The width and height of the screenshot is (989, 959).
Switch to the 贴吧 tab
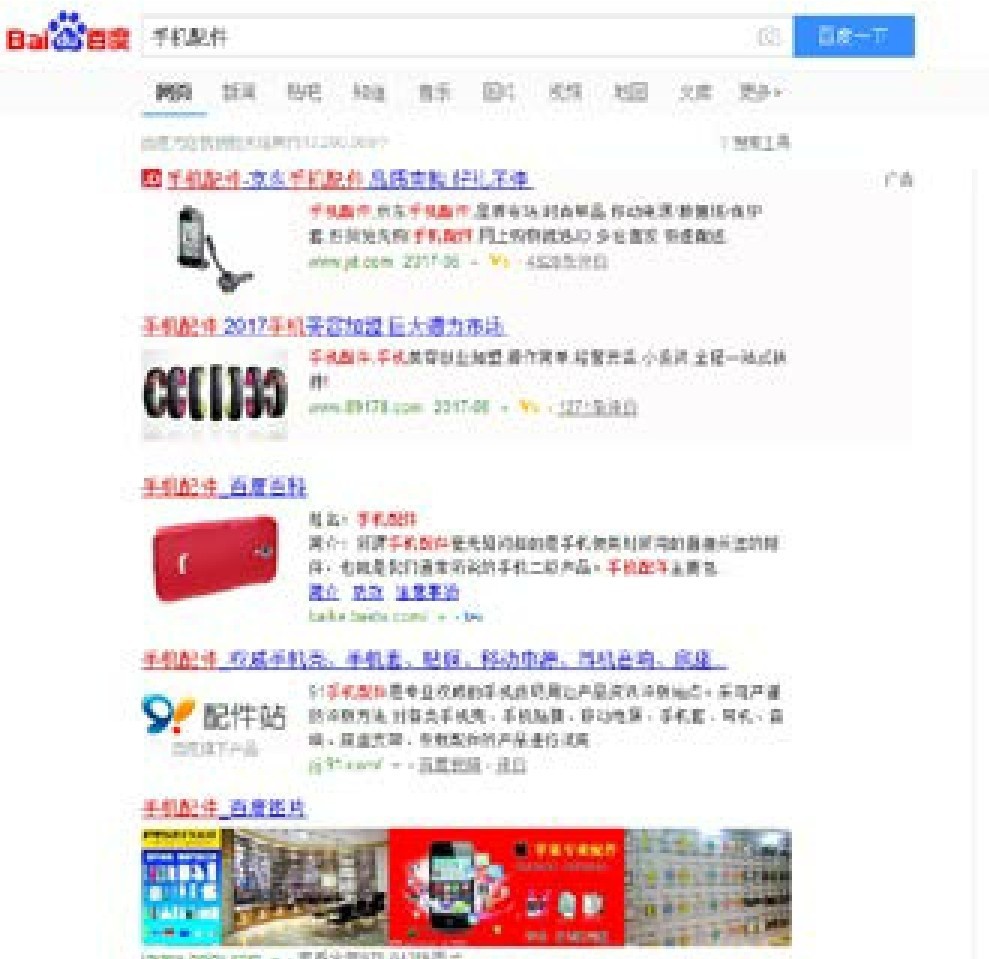click(x=304, y=93)
